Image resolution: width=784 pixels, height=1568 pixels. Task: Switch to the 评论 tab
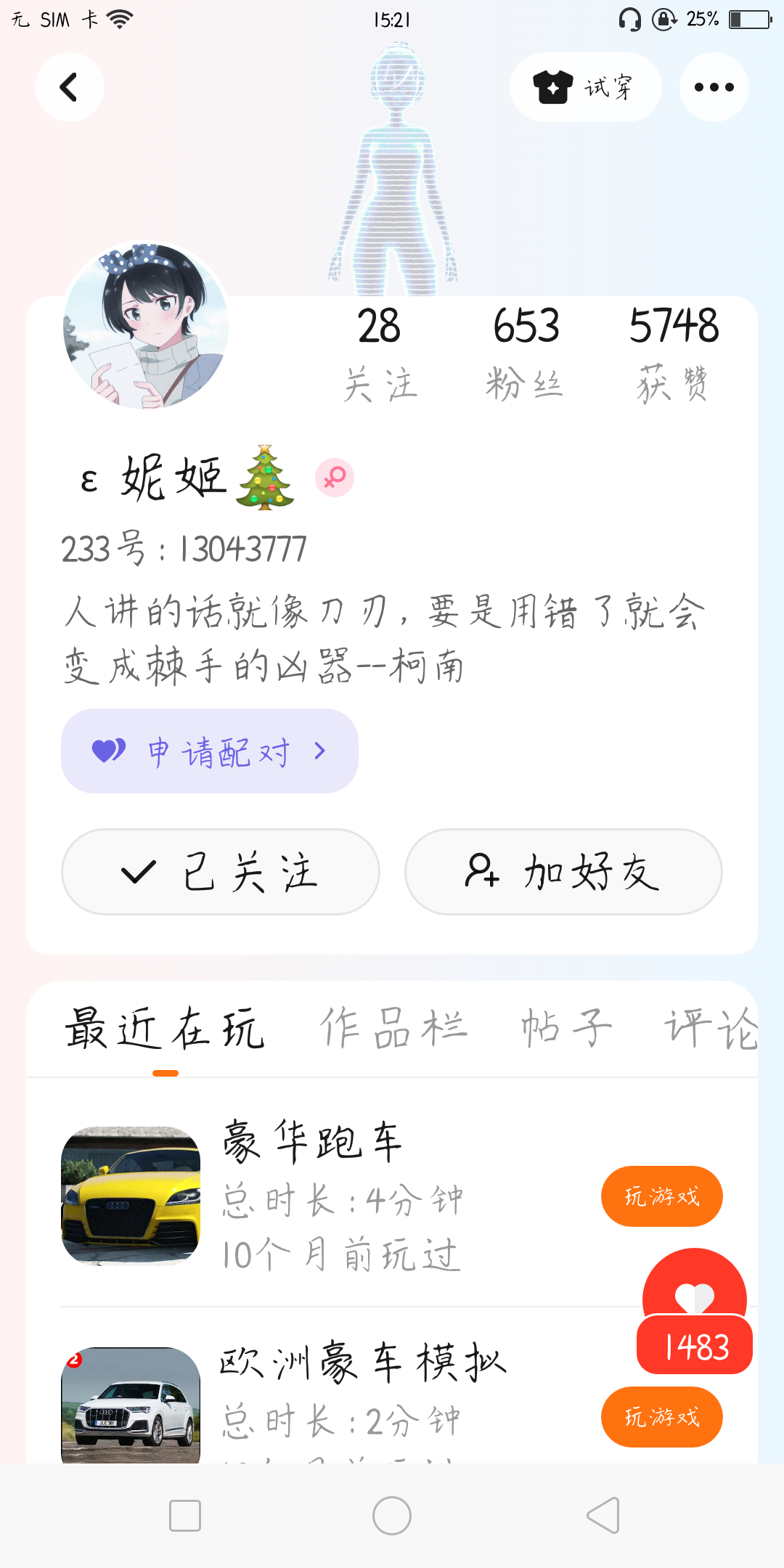pyautogui.click(x=710, y=1029)
